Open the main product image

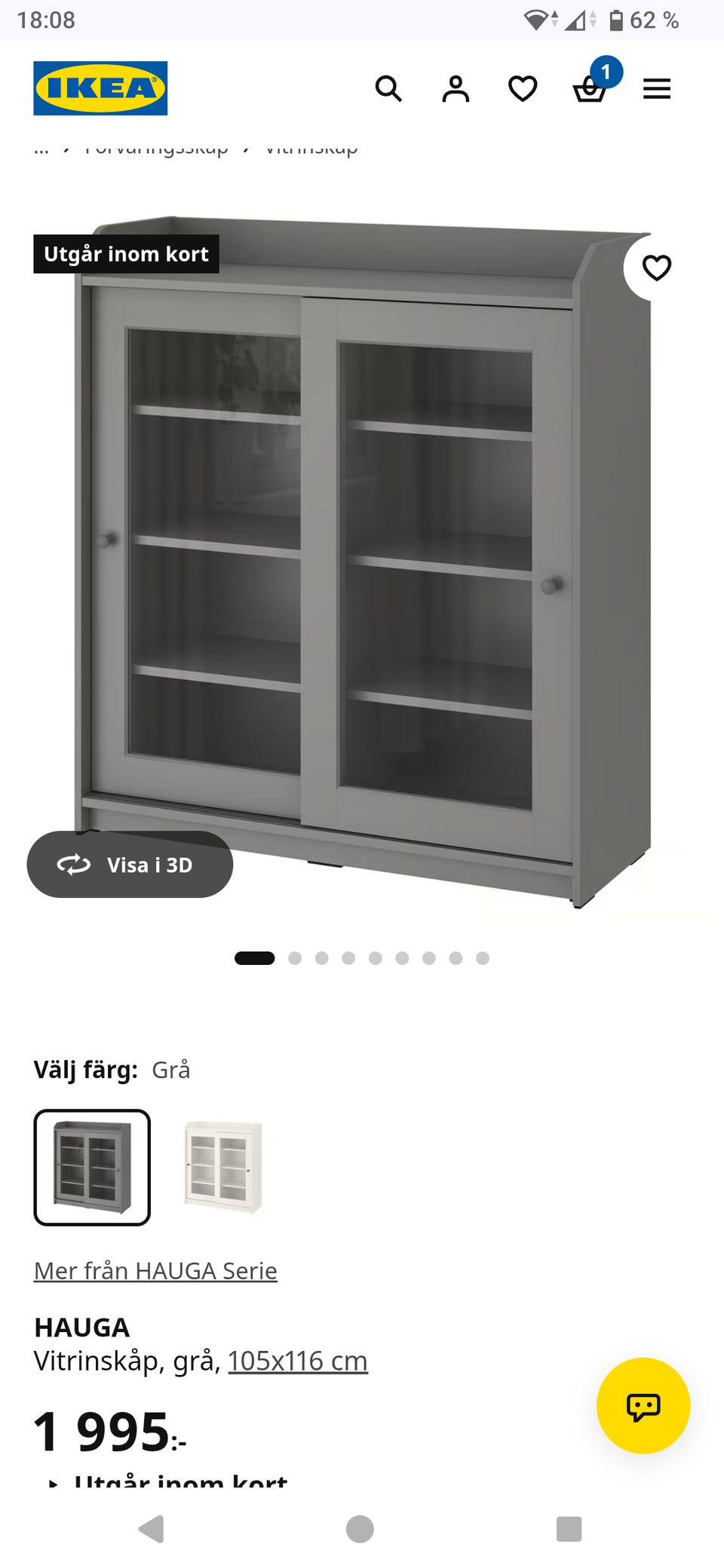362,562
